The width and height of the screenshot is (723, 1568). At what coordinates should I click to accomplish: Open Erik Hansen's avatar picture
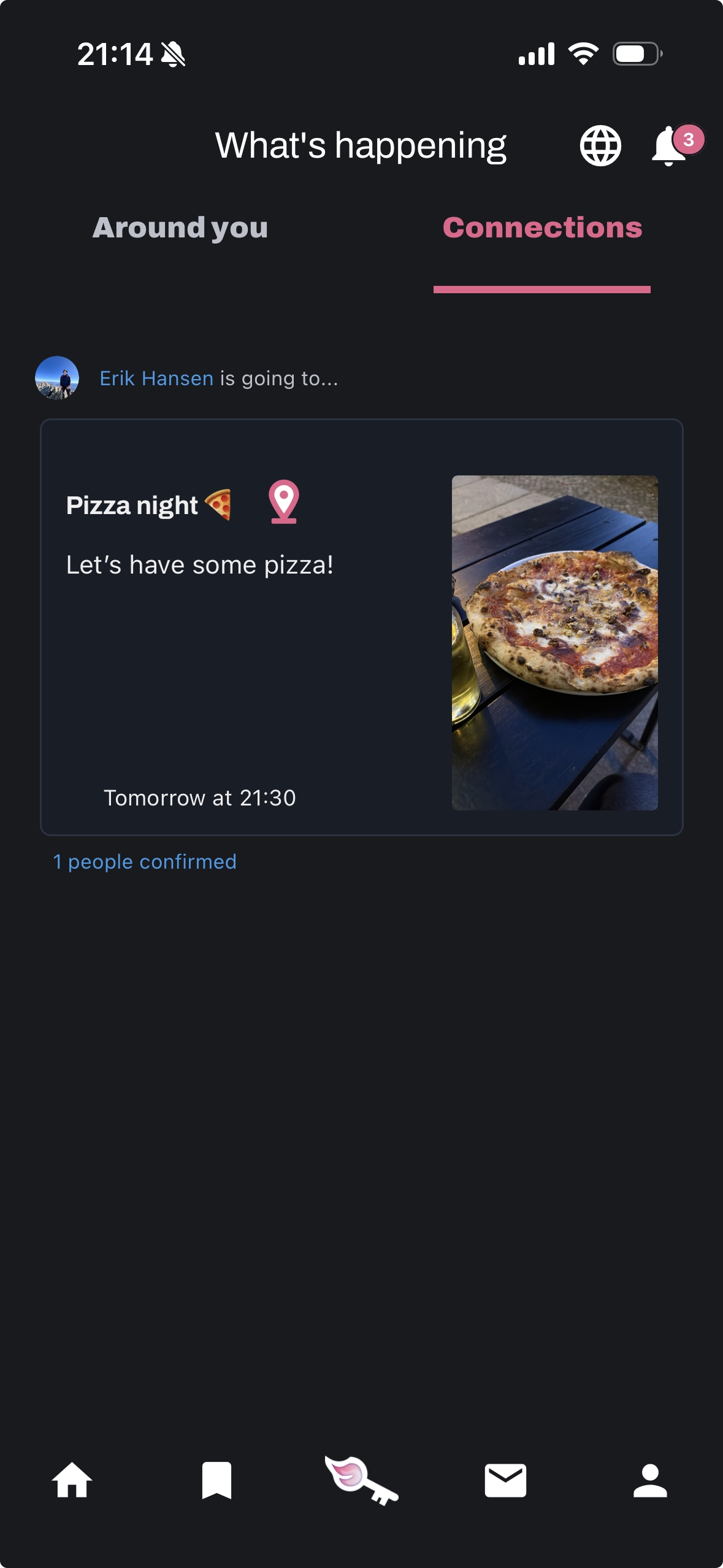tap(57, 379)
